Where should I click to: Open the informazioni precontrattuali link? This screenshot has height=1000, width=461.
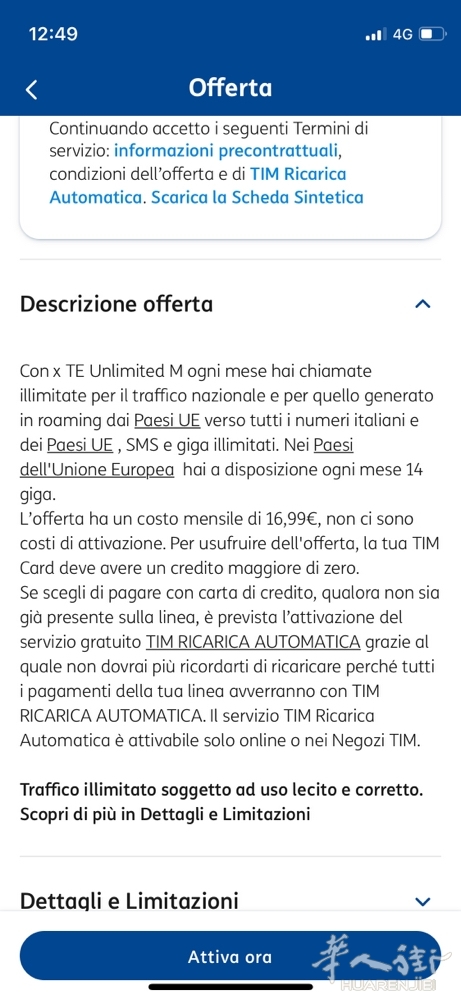pos(227,151)
